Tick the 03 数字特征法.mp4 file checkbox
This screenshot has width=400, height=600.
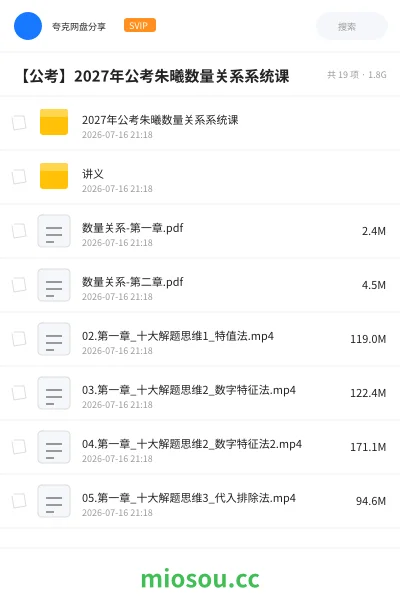19,393
